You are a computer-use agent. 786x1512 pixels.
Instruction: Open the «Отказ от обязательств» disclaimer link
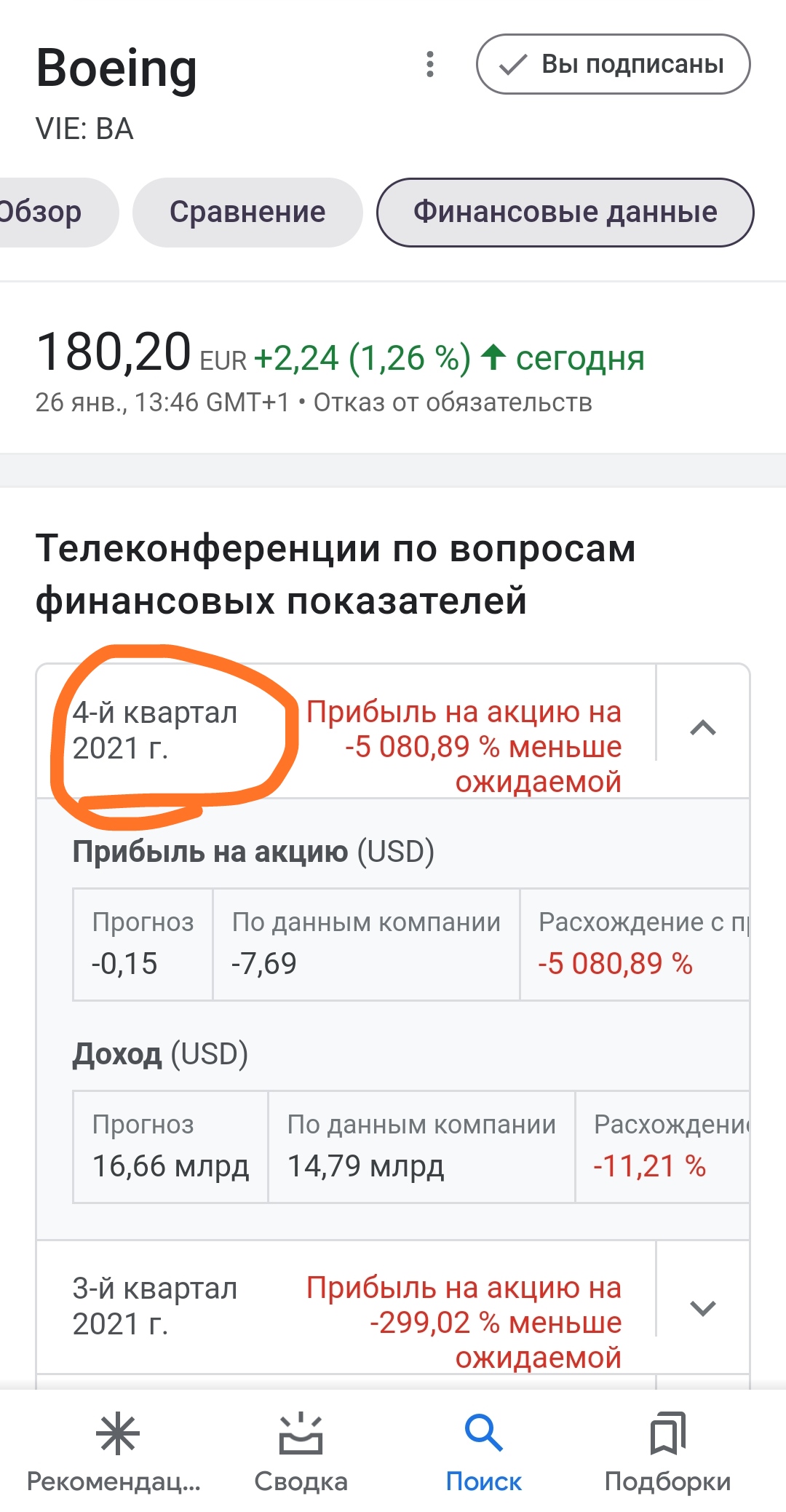click(453, 403)
